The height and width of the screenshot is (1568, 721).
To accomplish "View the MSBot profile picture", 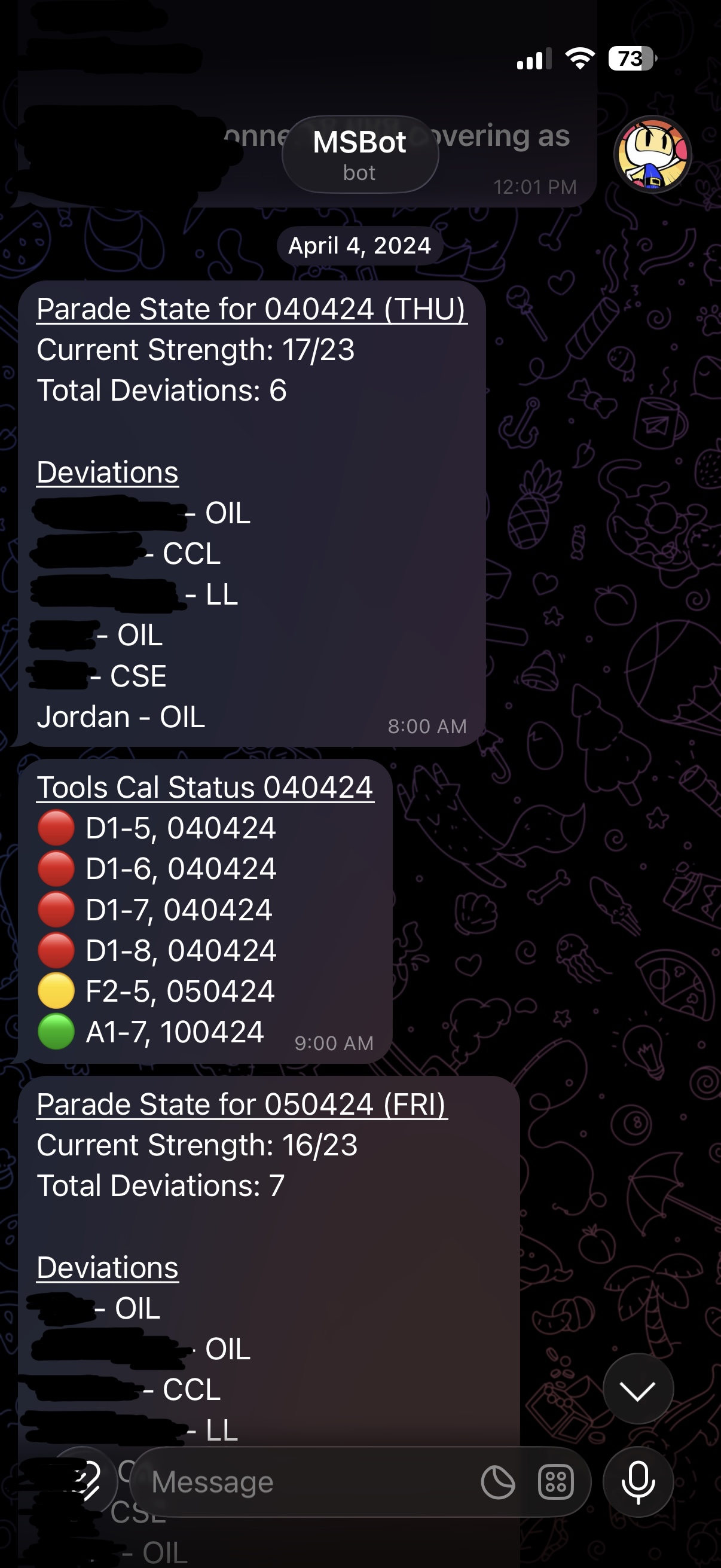I will click(652, 155).
